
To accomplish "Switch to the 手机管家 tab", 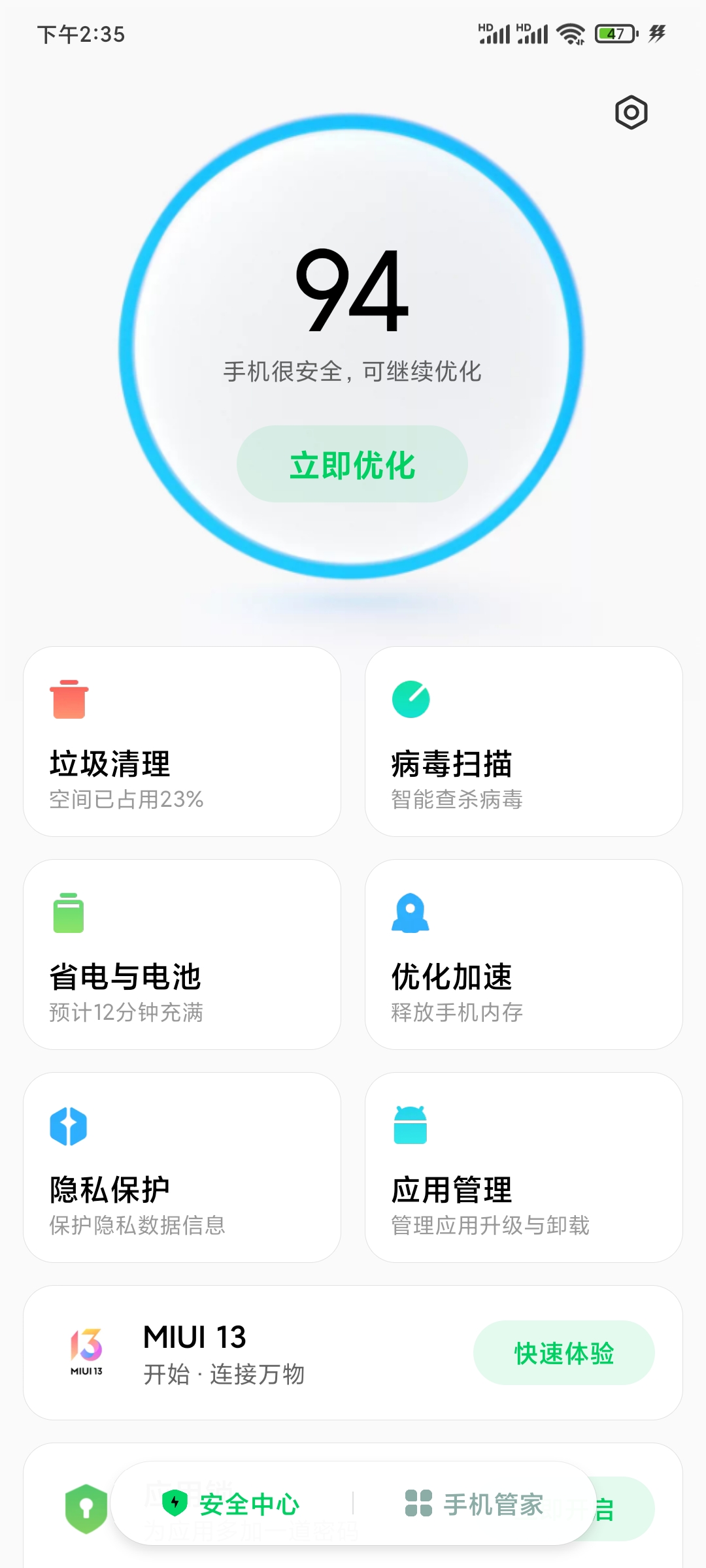I will [474, 1503].
